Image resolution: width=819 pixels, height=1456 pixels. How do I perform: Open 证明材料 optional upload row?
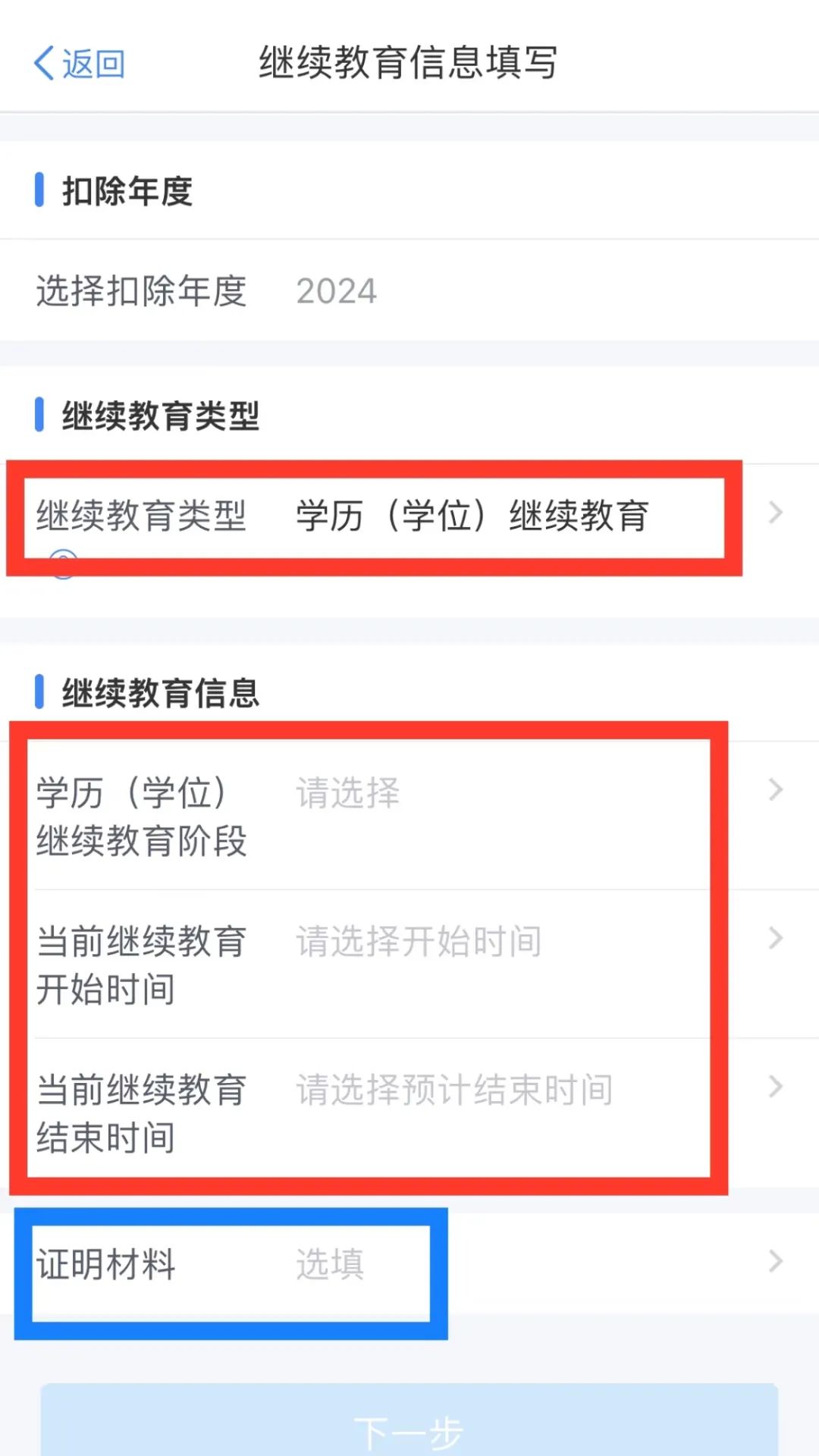[409, 1263]
